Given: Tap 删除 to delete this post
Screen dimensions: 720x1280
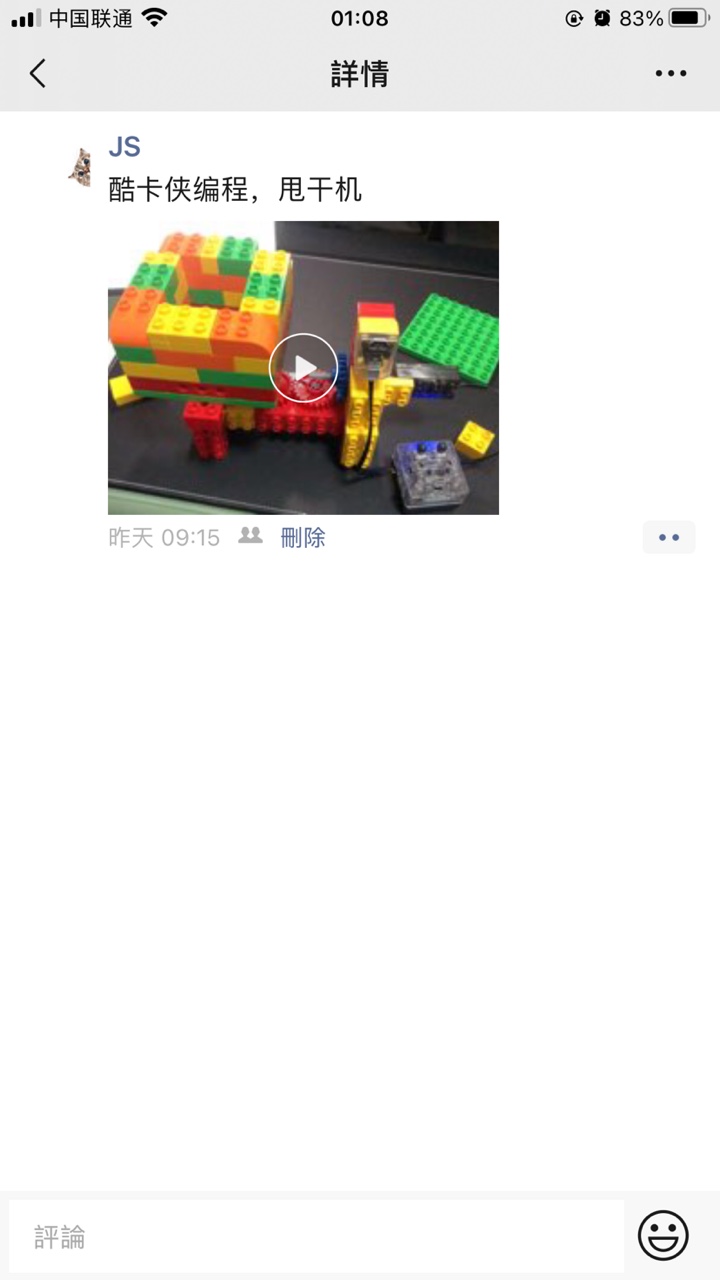Looking at the screenshot, I should (303, 538).
